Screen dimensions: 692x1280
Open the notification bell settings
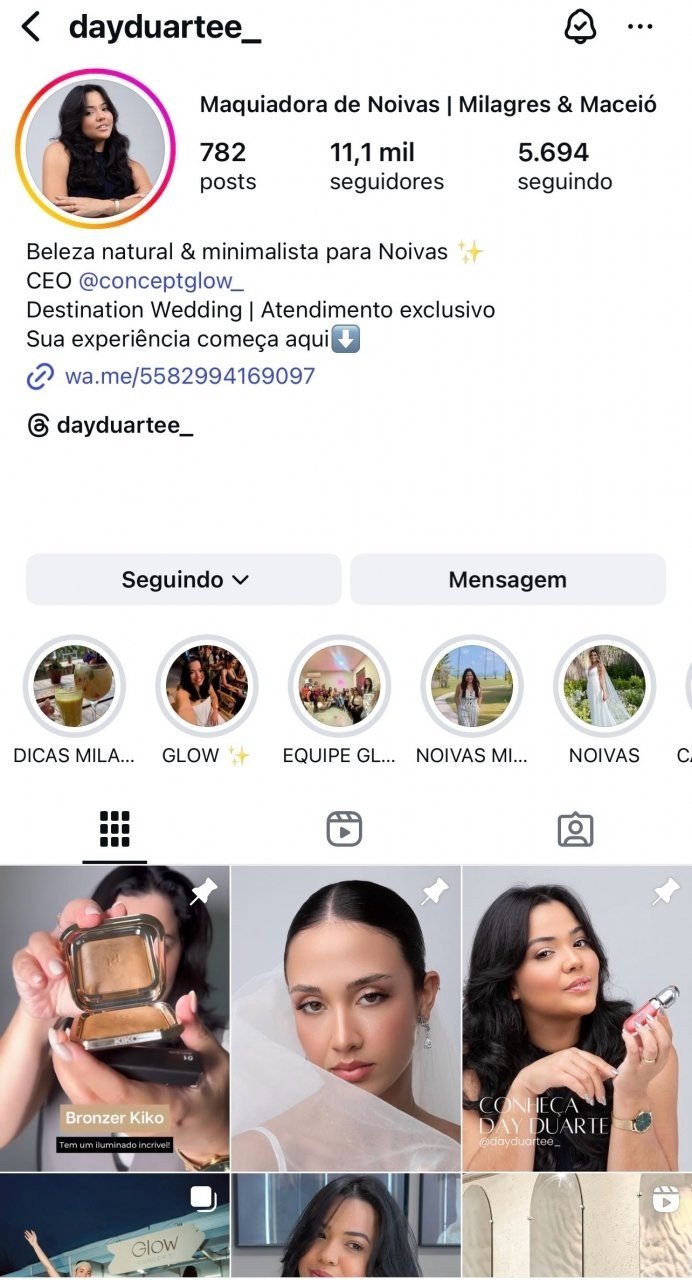tap(580, 27)
